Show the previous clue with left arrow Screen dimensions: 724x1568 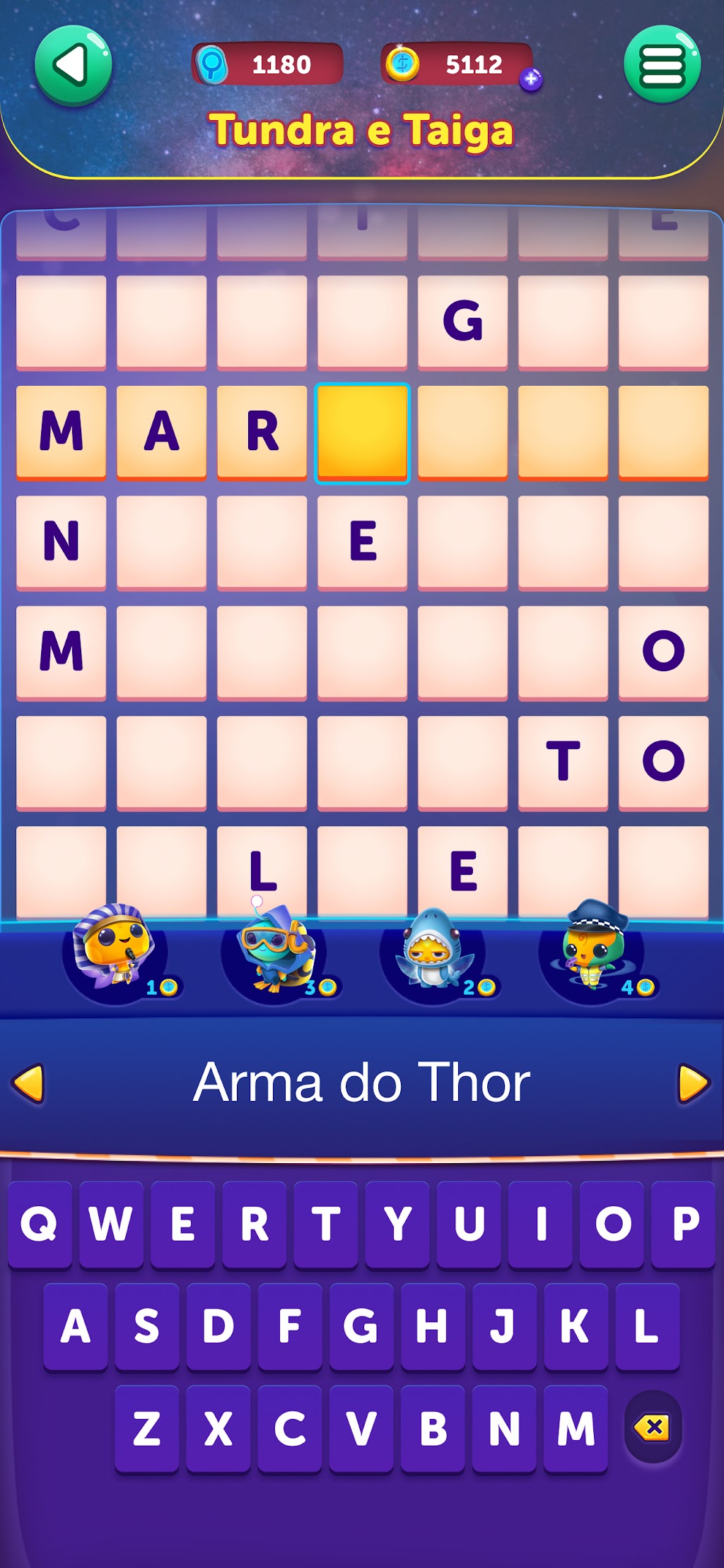tap(29, 1083)
